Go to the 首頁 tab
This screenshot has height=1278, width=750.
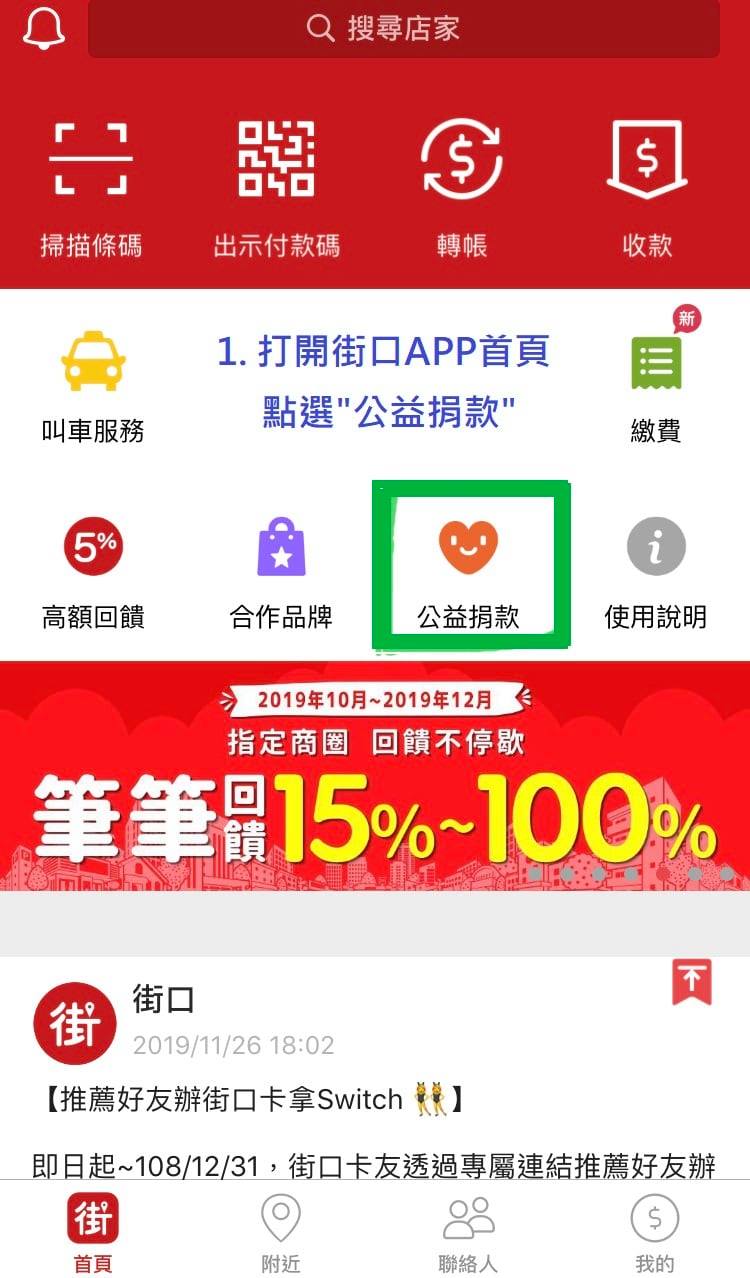tap(93, 1234)
